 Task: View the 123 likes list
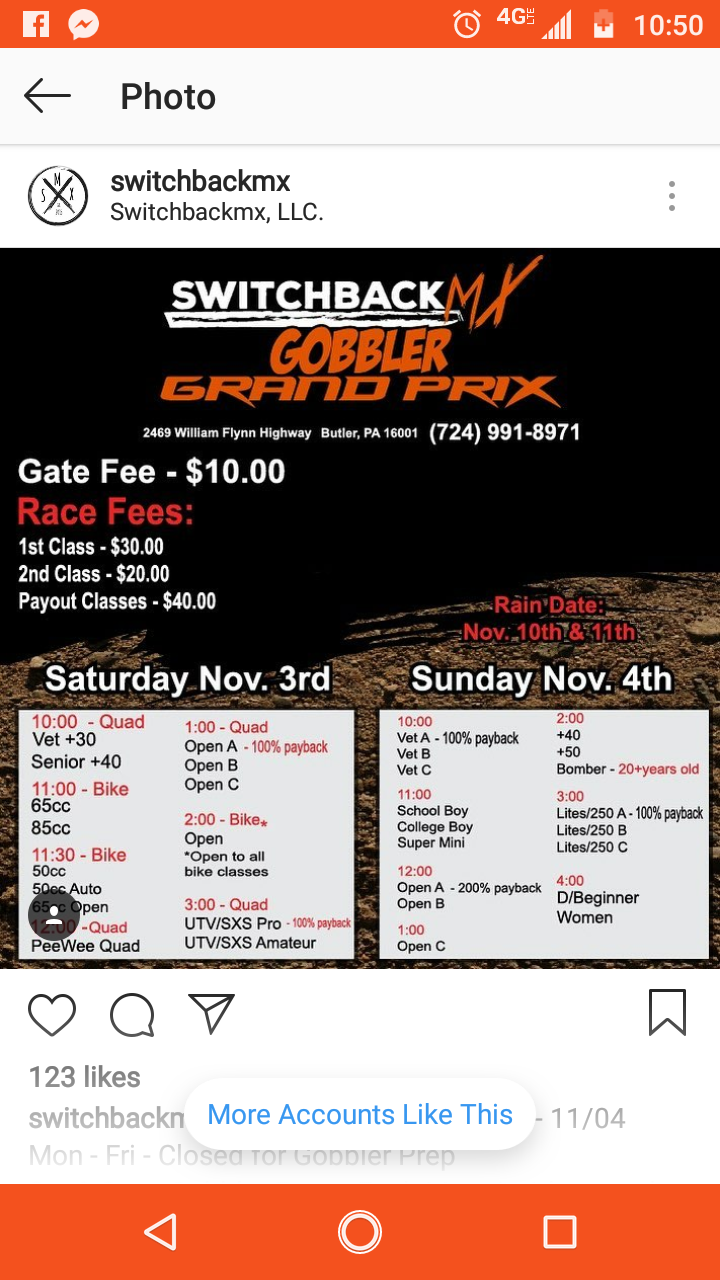click(x=85, y=1077)
